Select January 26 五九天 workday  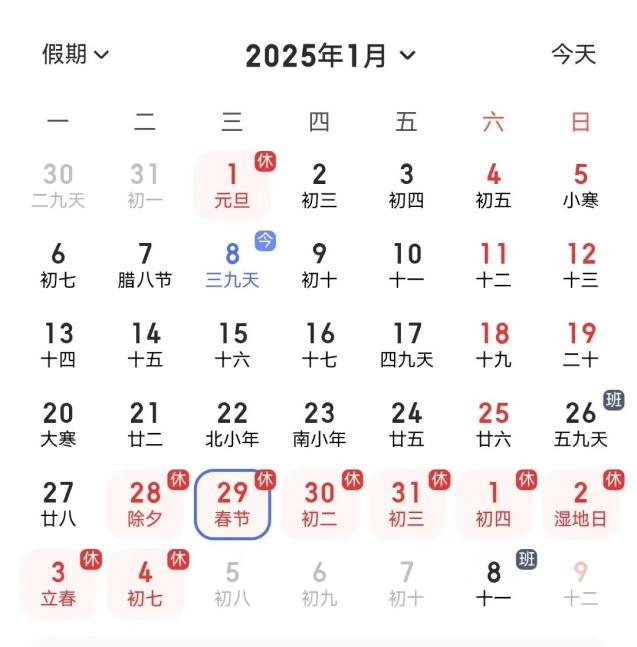tap(581, 424)
